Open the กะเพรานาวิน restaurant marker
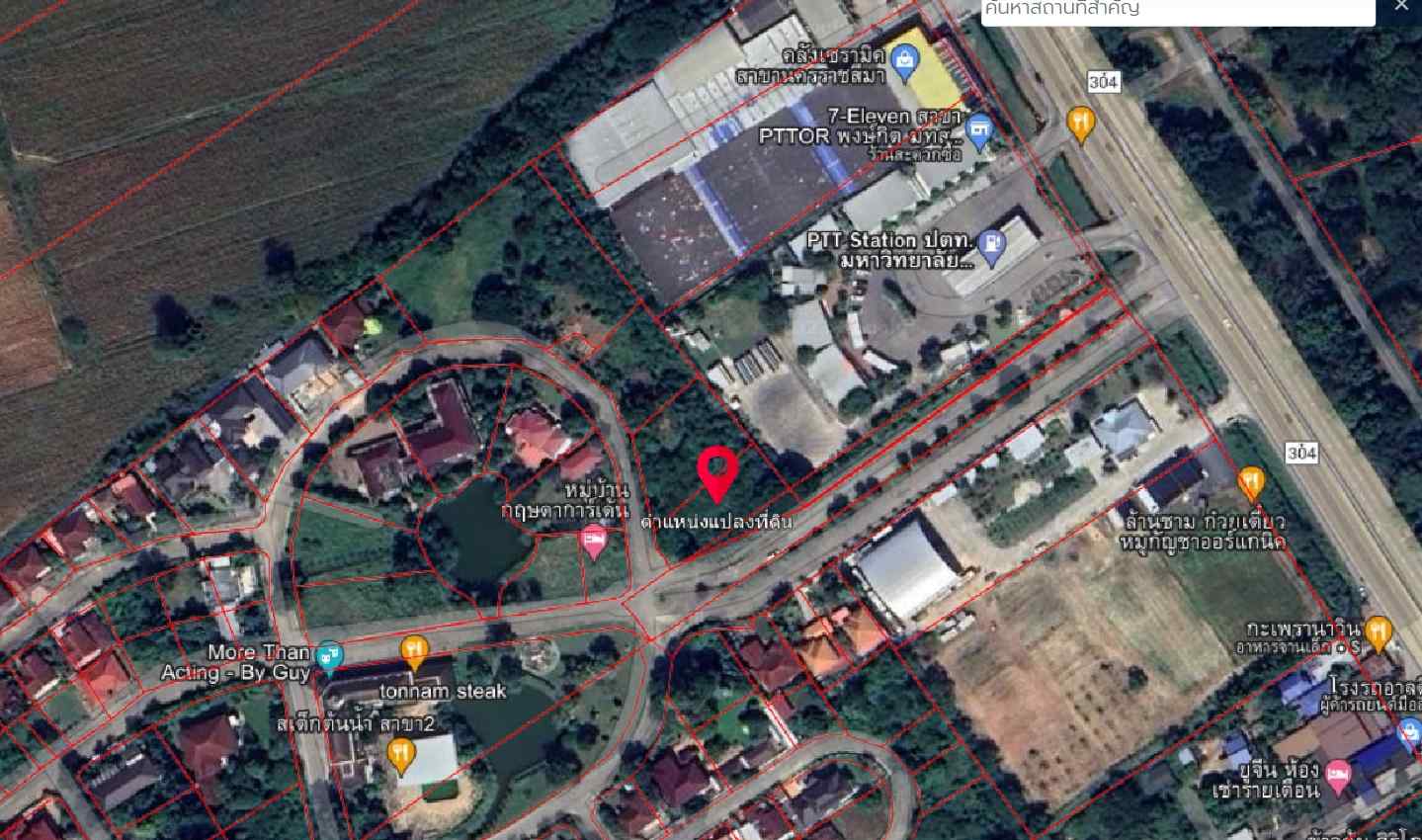 (x=1379, y=630)
